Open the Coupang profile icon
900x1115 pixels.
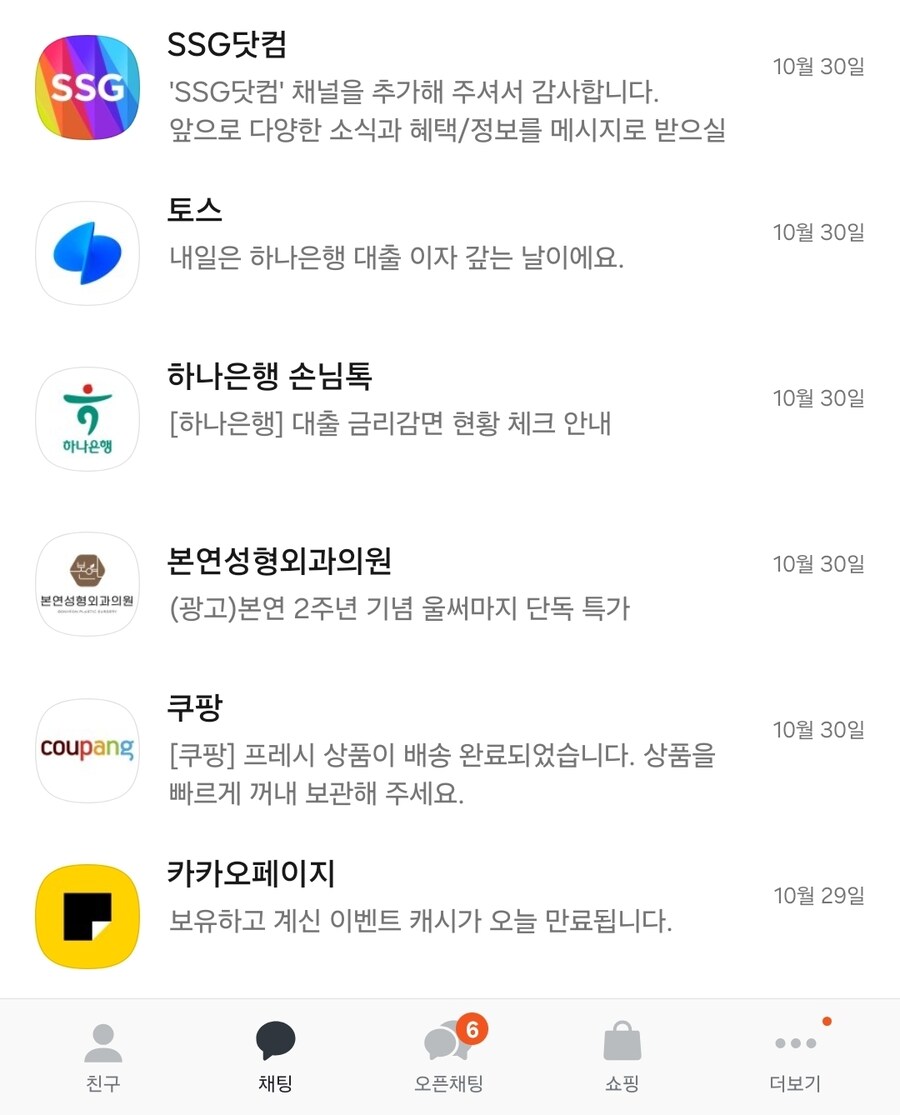point(87,750)
